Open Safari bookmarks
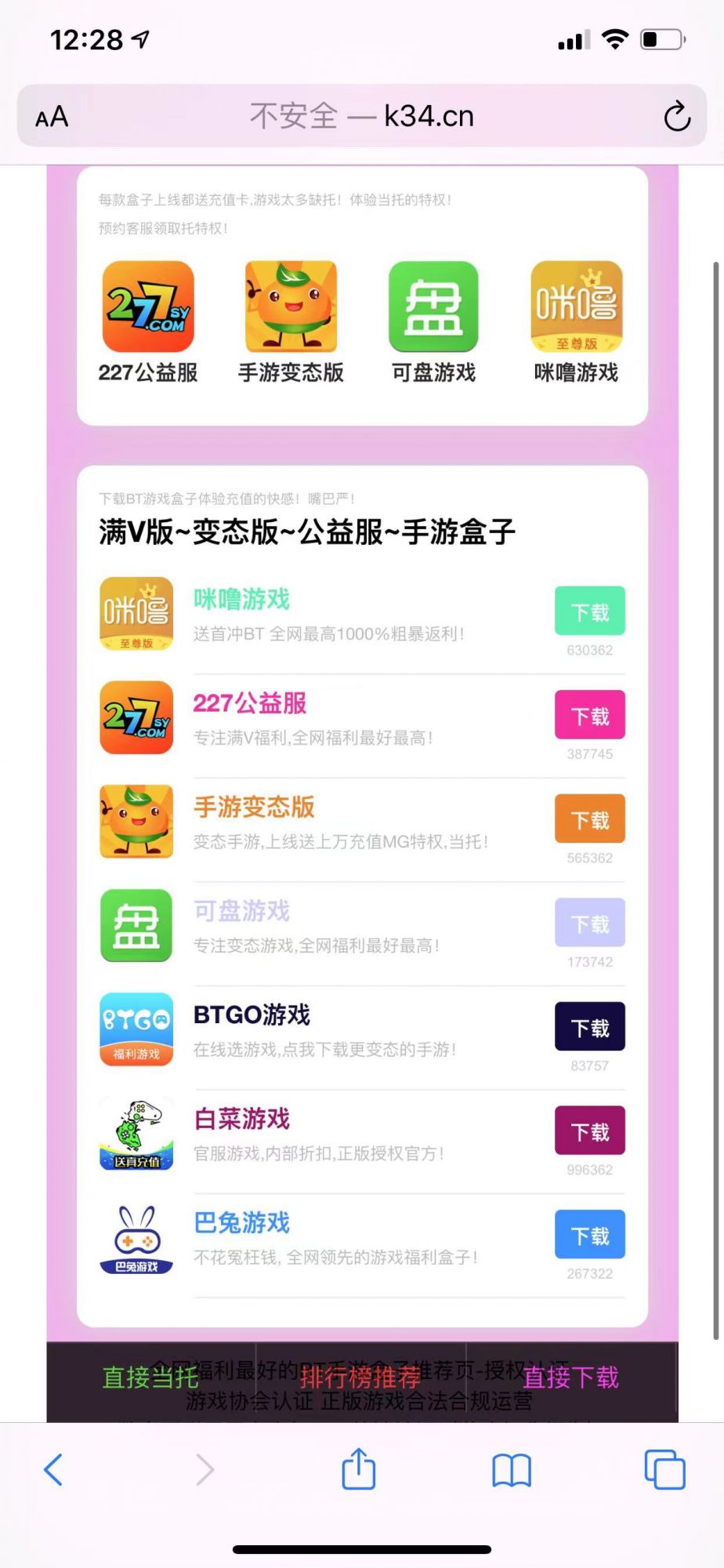Screen dimensions: 724x1568 (x=512, y=1469)
